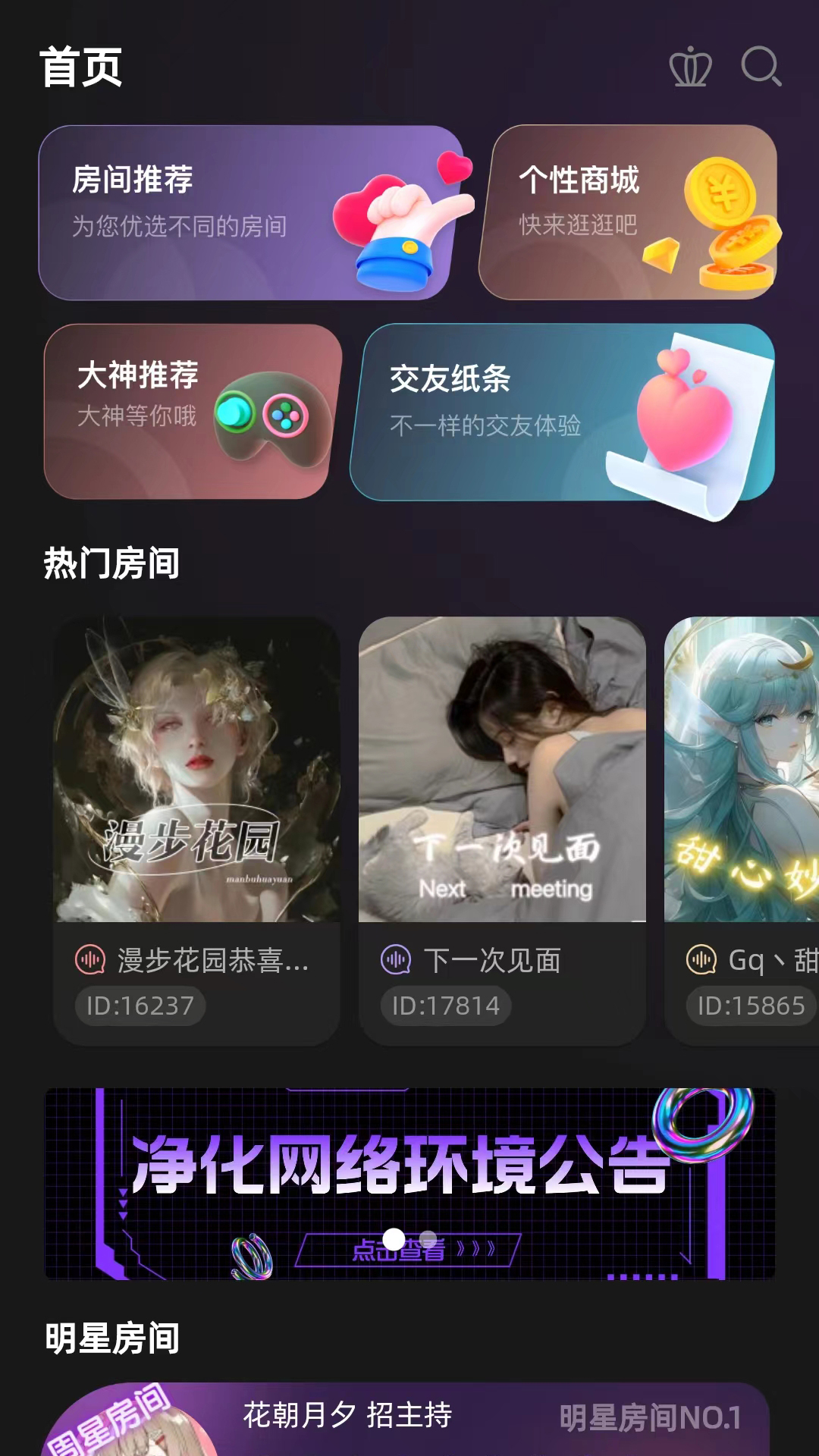Open the 下一次见面 room thumbnail
Screen dimensions: 819x1456
coord(500,773)
